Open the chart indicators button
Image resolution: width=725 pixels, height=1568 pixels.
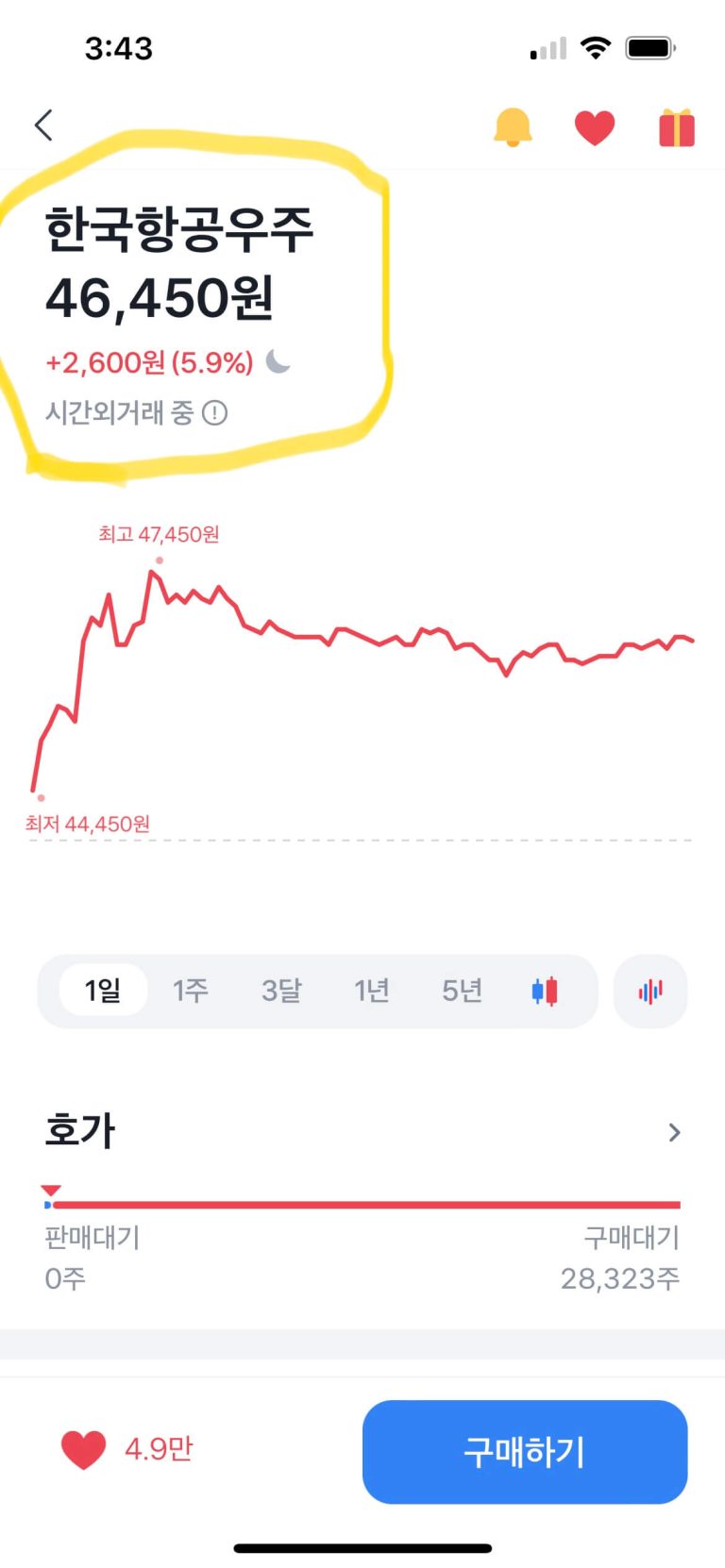[x=650, y=991]
